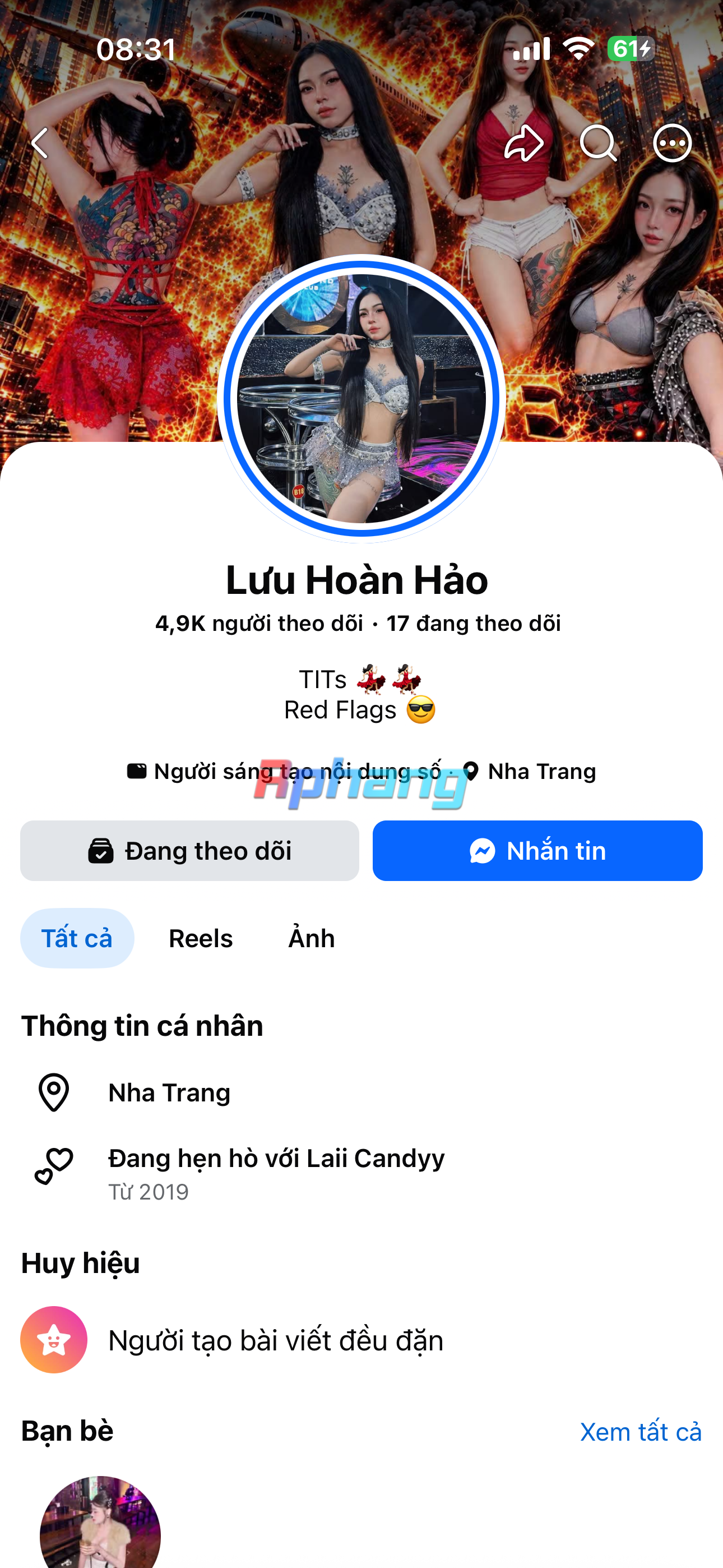
Task: Open the circular profile picture
Action: pyautogui.click(x=361, y=399)
